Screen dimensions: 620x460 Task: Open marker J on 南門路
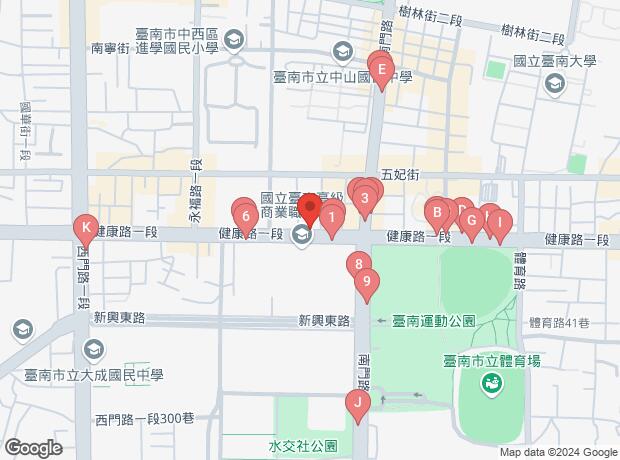click(x=356, y=402)
